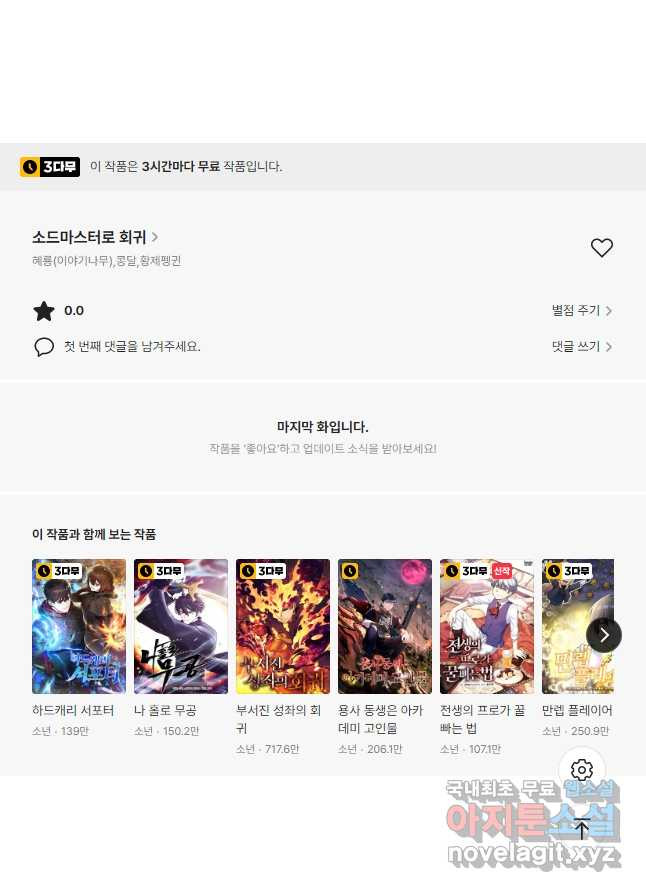
Task: Open 부서진 성좌의 회귀 webtoon
Action: pyautogui.click(x=283, y=627)
